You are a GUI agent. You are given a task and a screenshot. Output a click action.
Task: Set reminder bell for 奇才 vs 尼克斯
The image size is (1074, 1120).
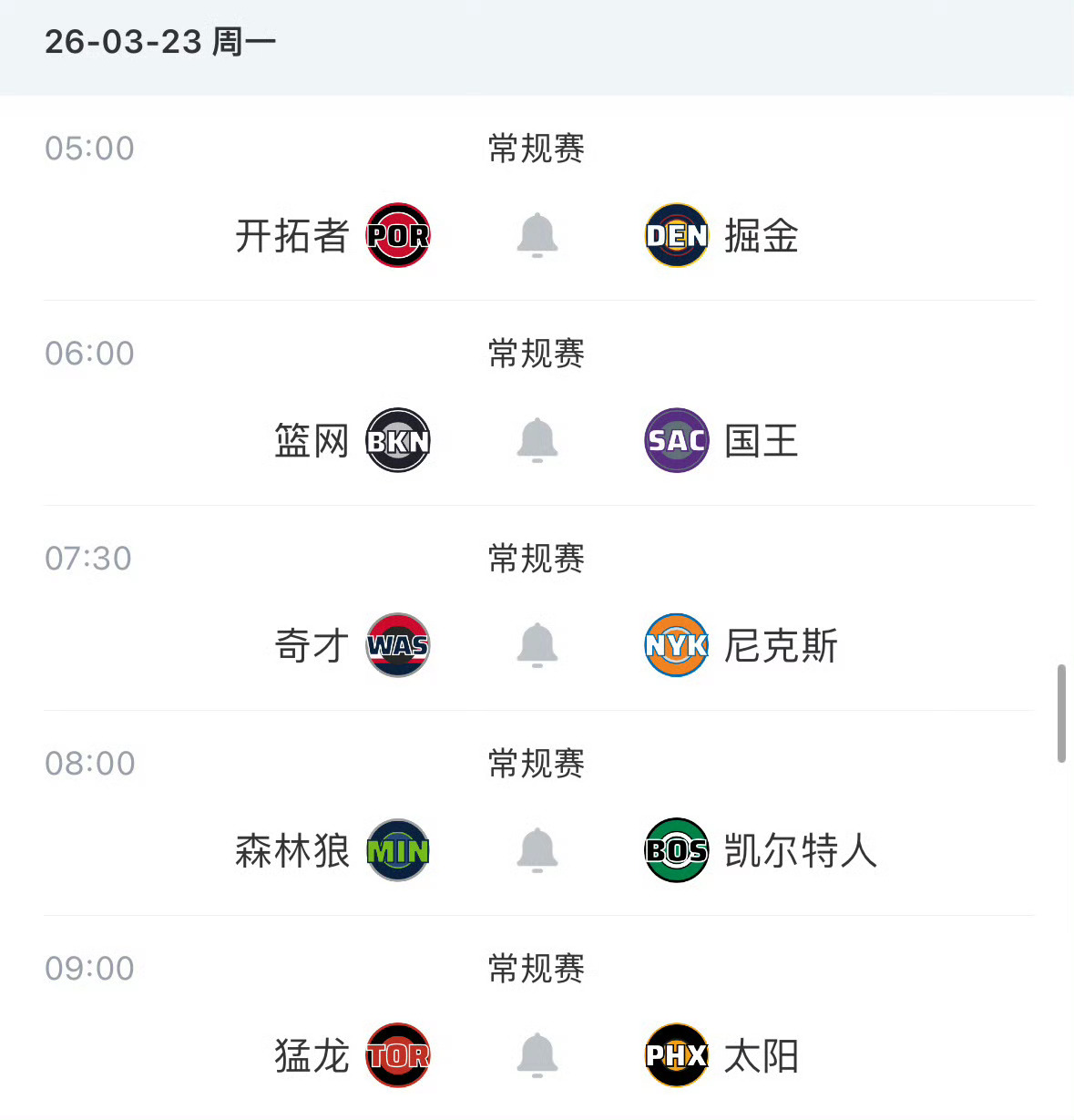537,645
